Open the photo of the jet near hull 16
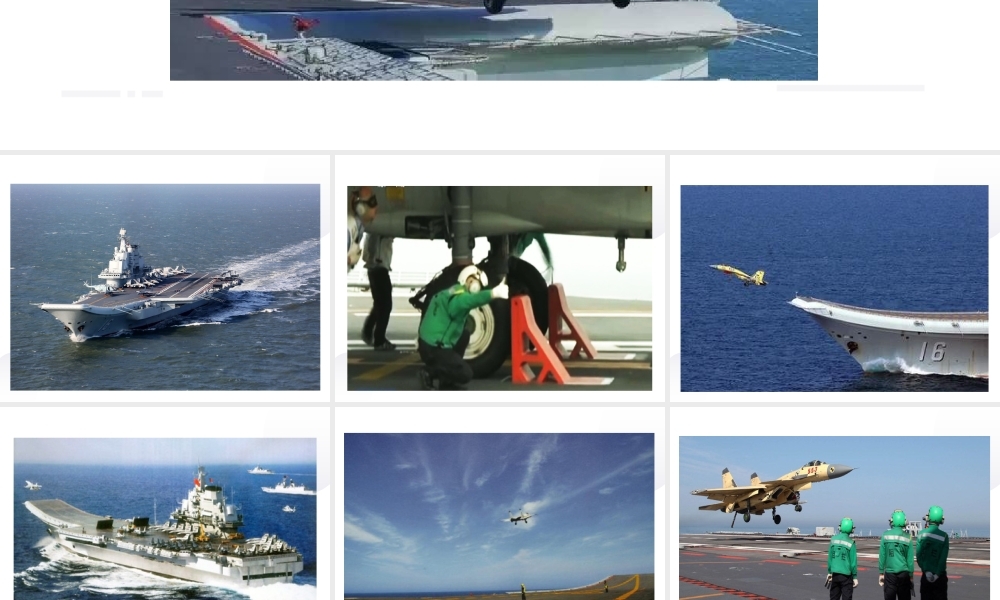Viewport: 1000px width, 600px height. click(834, 288)
